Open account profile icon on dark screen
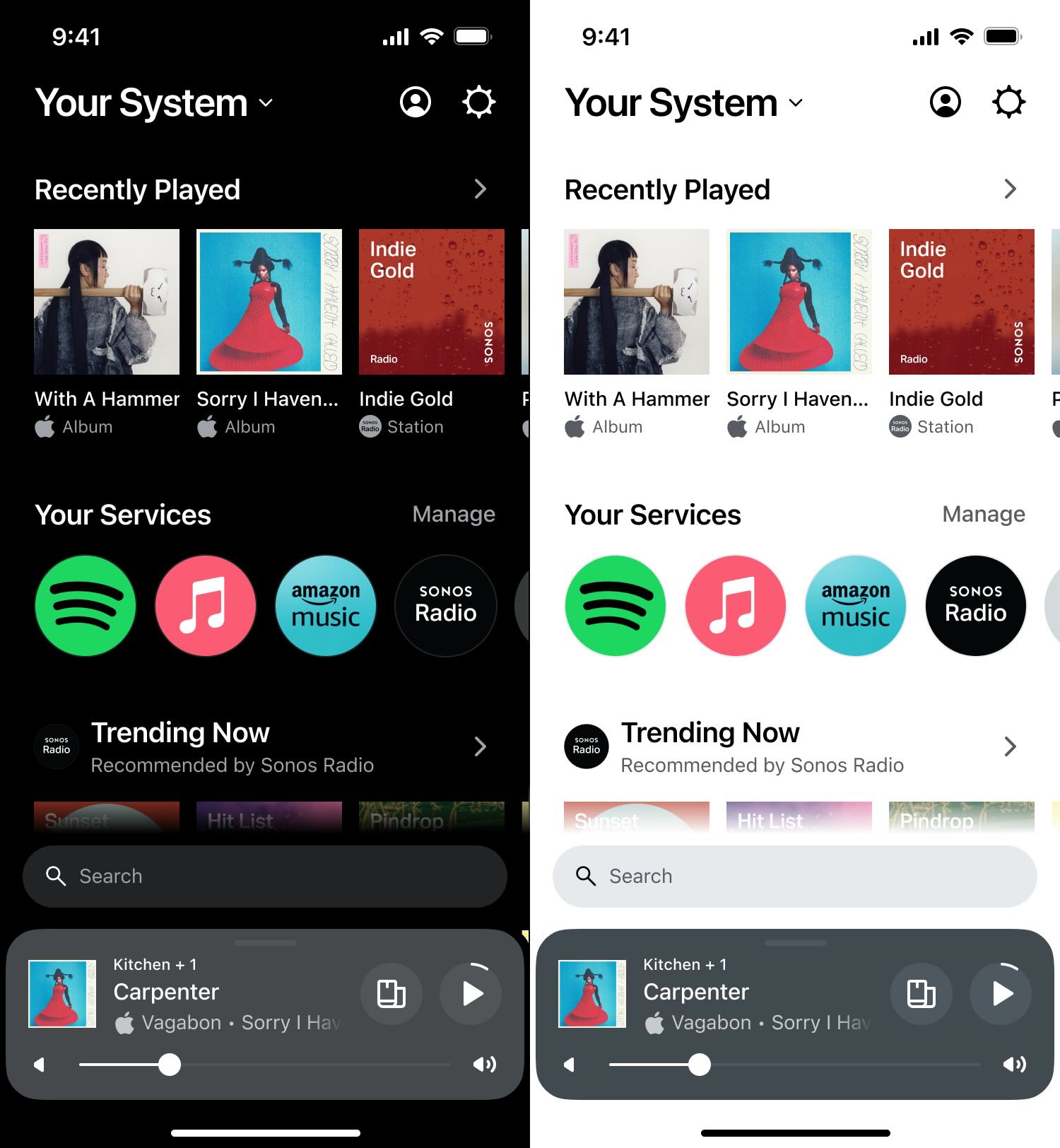1060x1148 pixels. pyautogui.click(x=416, y=102)
